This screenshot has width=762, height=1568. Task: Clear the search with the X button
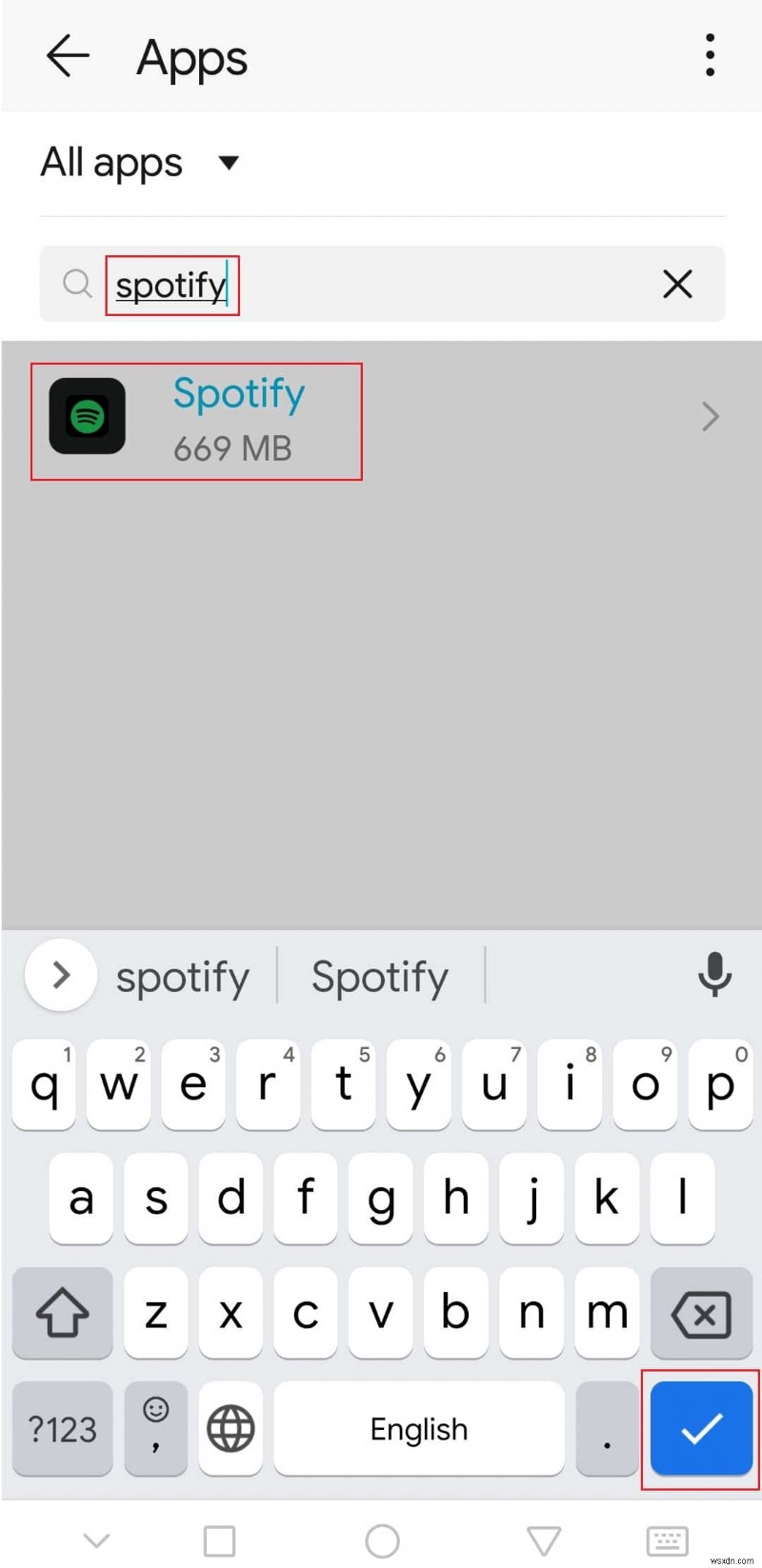pos(677,284)
